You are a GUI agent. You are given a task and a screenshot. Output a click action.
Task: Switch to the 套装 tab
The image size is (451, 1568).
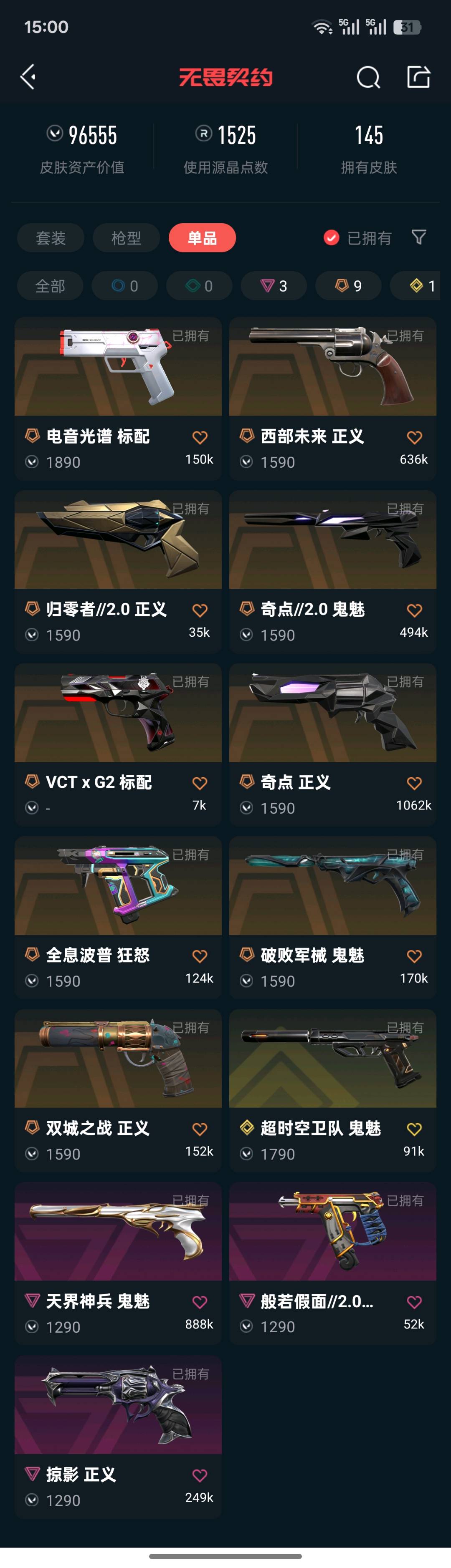[x=51, y=238]
